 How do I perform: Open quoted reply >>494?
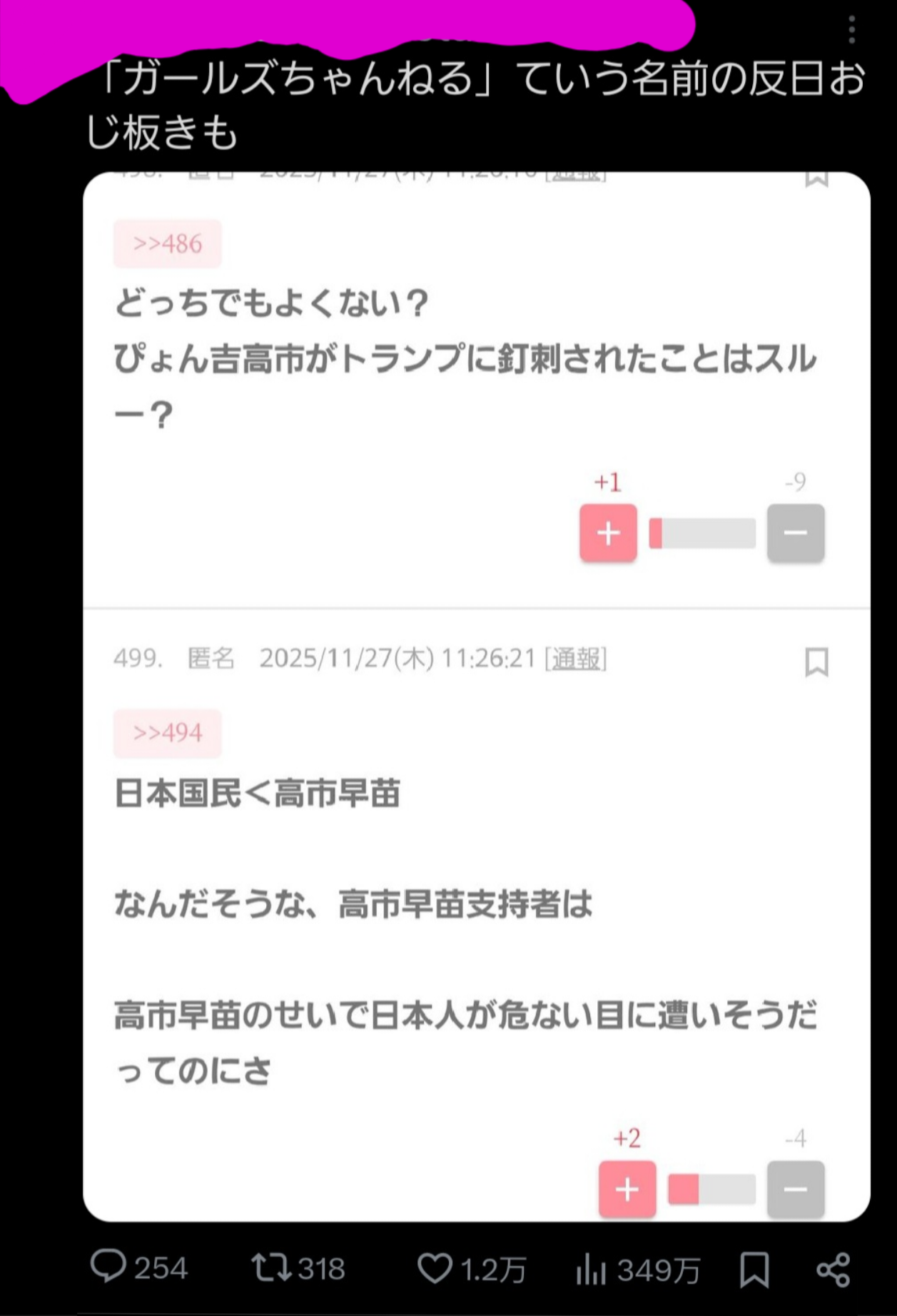[168, 732]
